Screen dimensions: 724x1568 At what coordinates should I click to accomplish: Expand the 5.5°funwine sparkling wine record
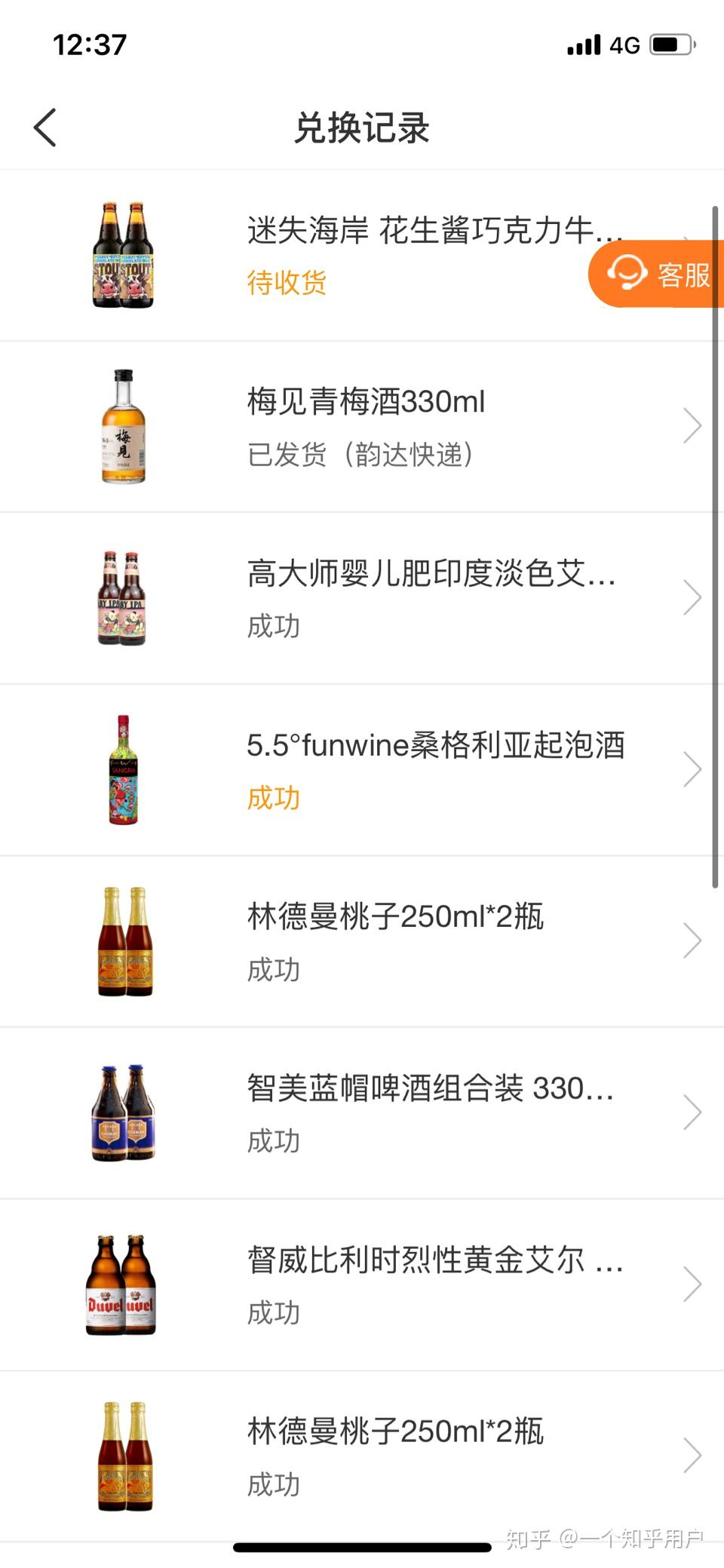click(693, 768)
